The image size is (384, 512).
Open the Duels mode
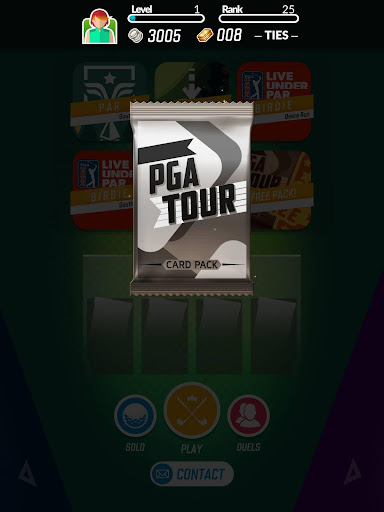pyautogui.click(x=248, y=416)
